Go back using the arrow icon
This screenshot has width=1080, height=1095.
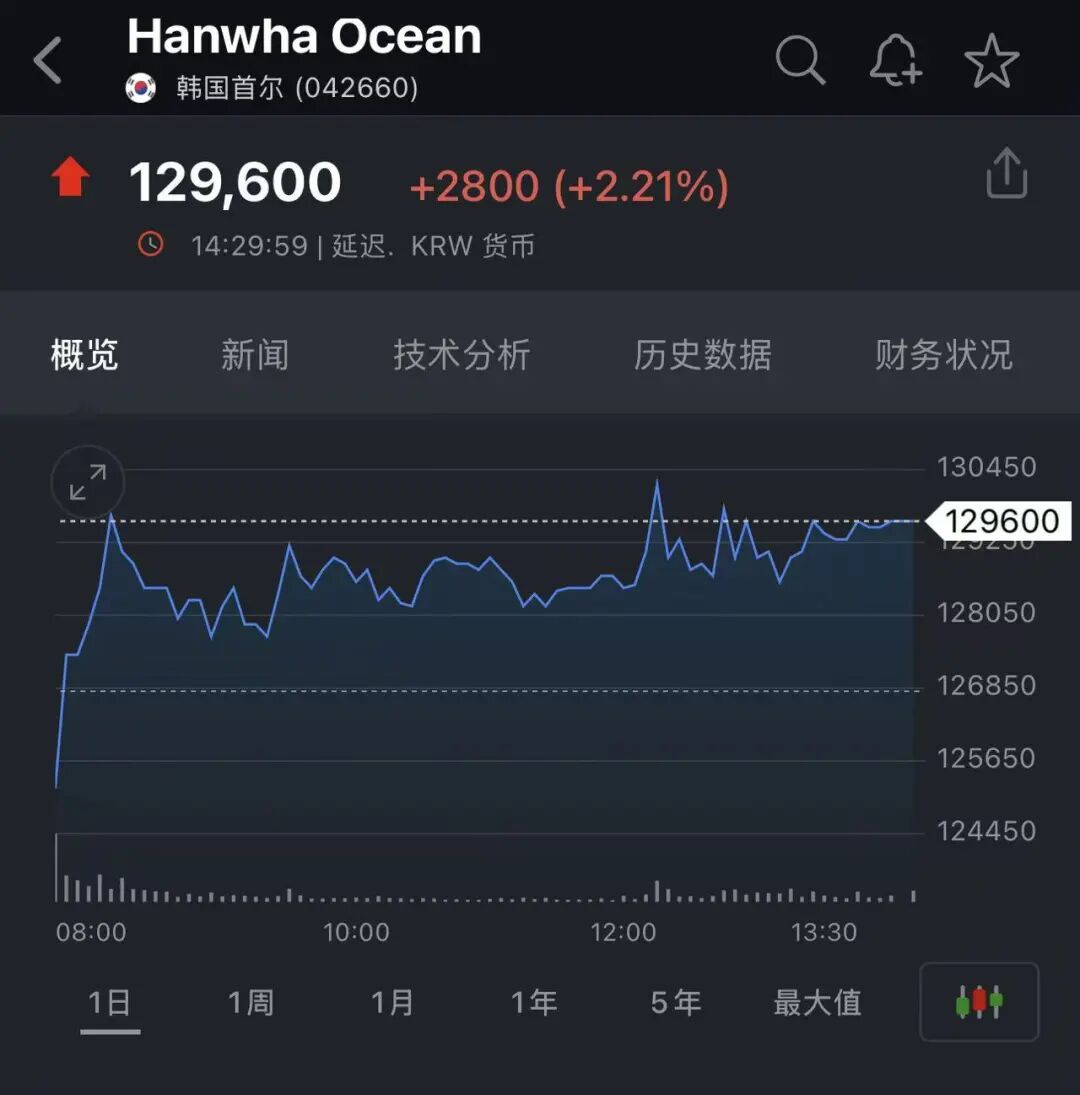(48, 60)
